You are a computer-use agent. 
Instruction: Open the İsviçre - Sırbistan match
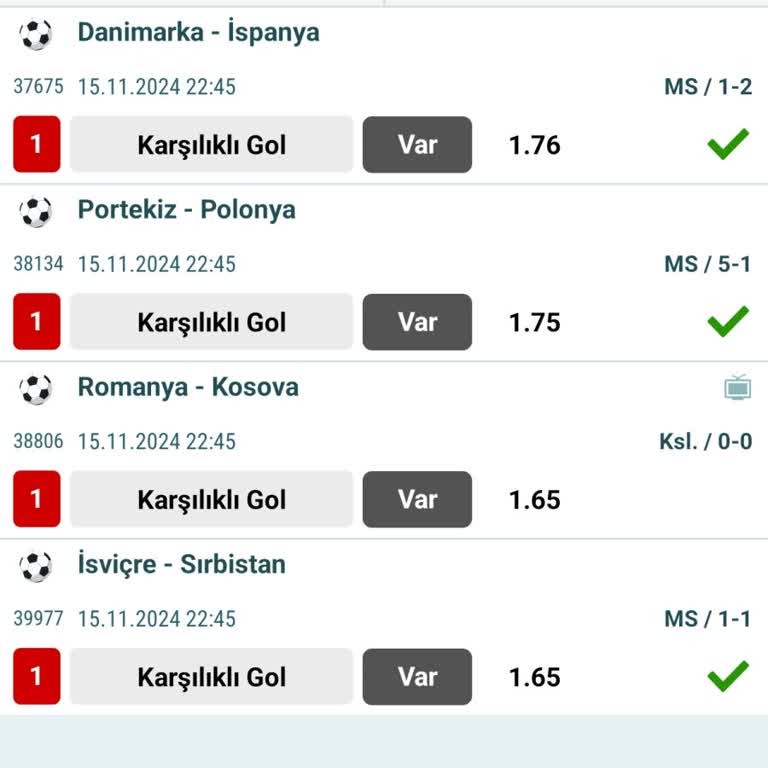tap(181, 564)
